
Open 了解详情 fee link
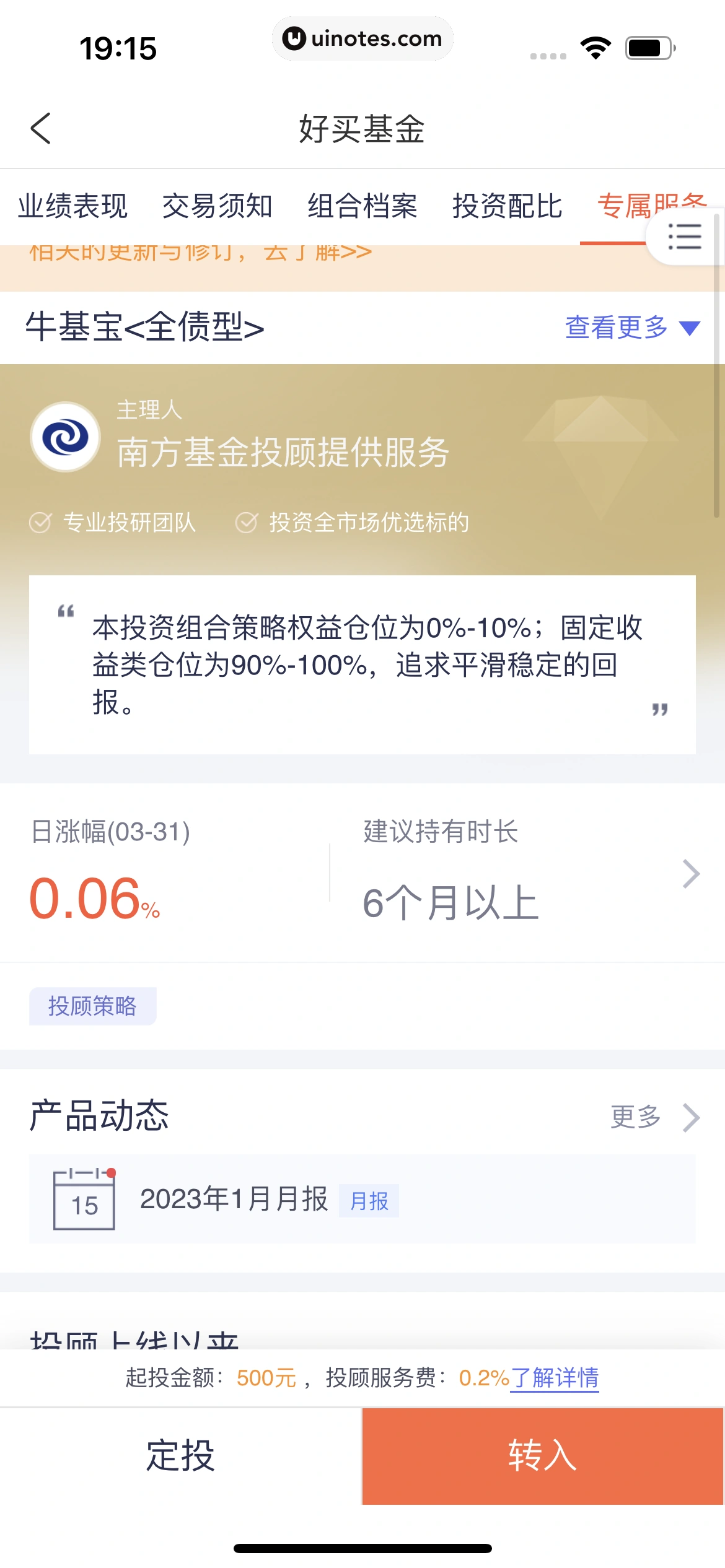(554, 1377)
